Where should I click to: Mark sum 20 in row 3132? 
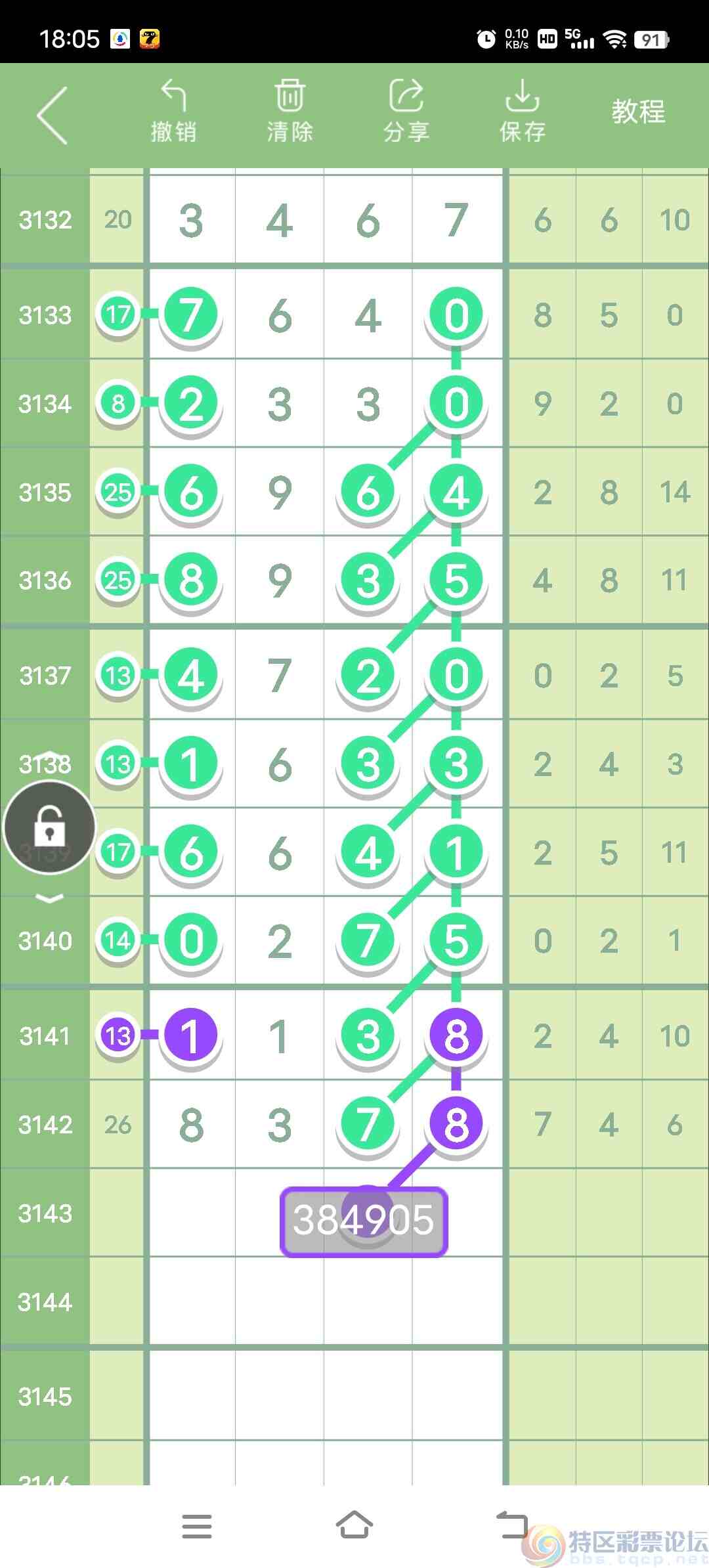[118, 219]
